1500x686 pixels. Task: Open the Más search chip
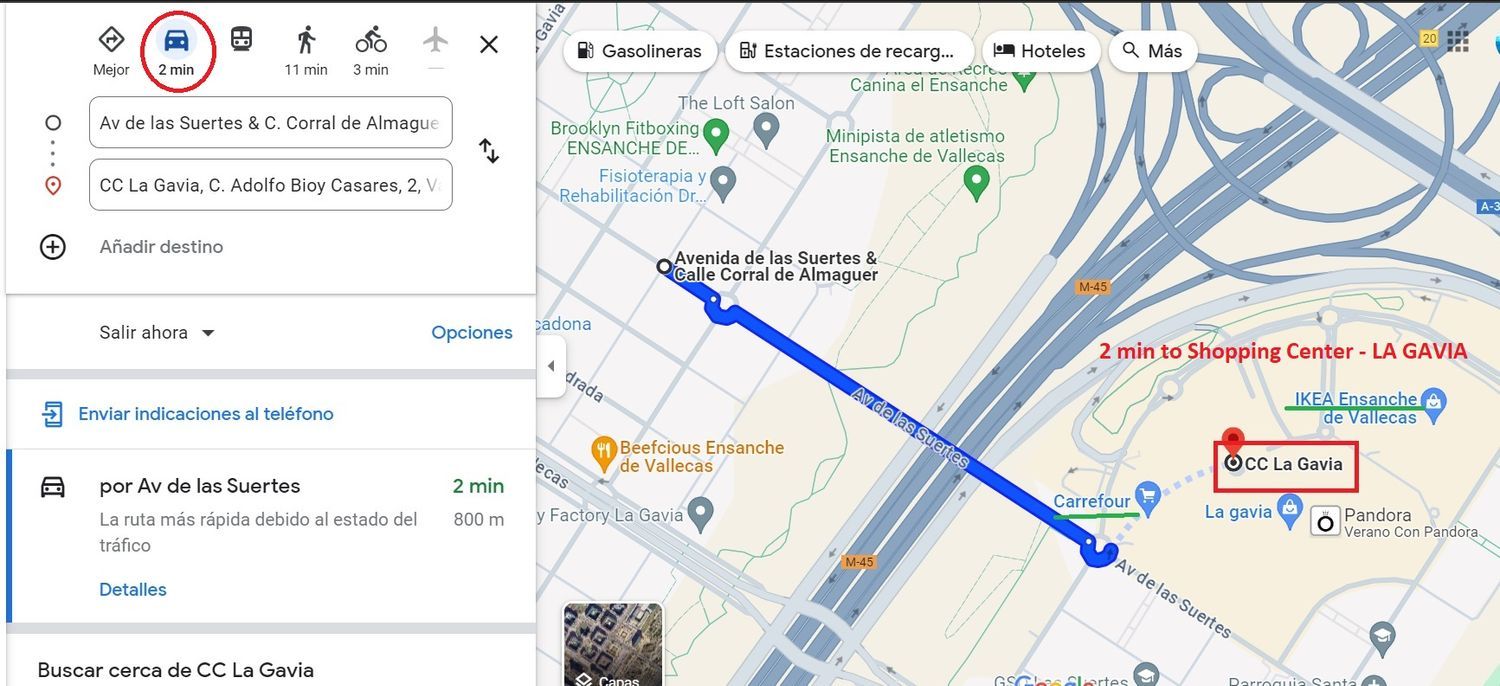1152,51
